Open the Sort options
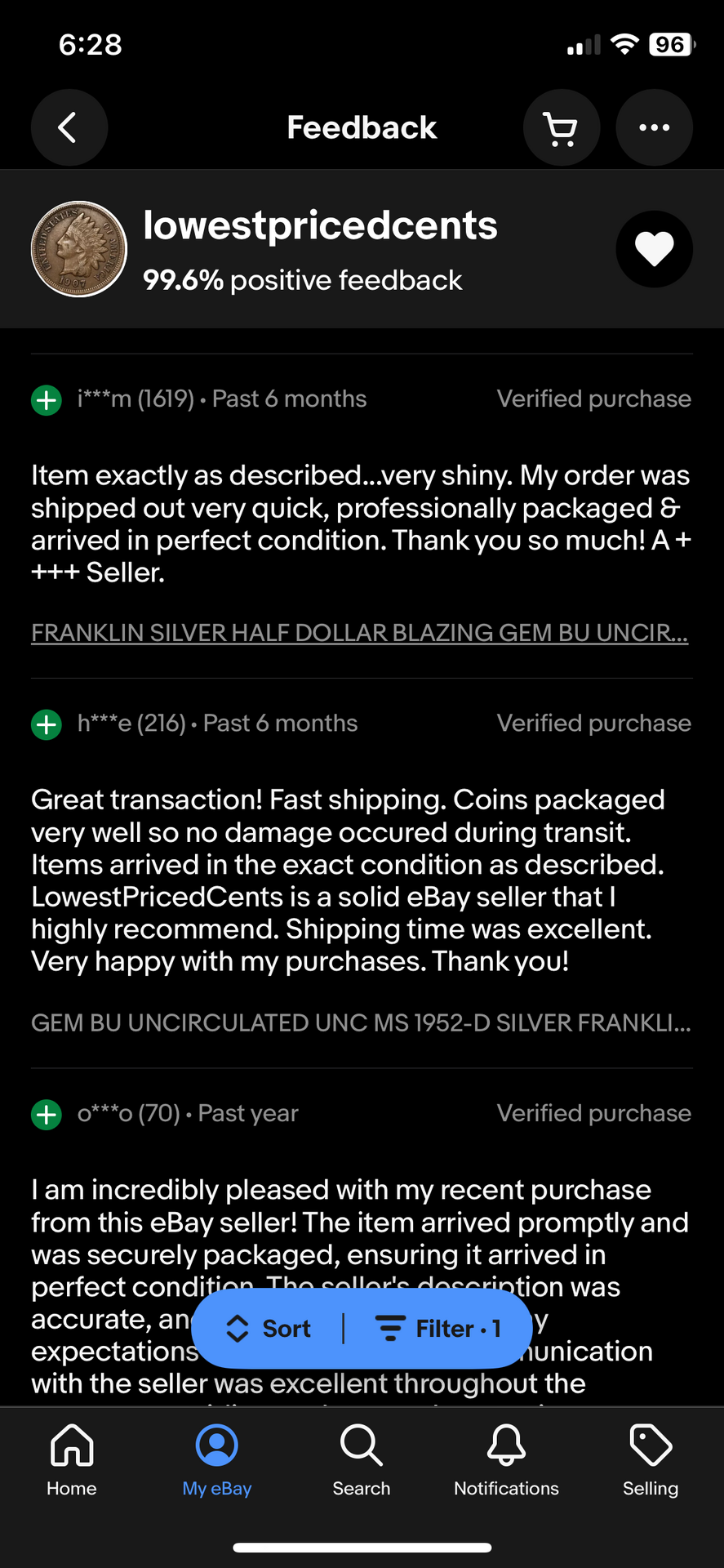The height and width of the screenshot is (1568, 724). 269,1329
